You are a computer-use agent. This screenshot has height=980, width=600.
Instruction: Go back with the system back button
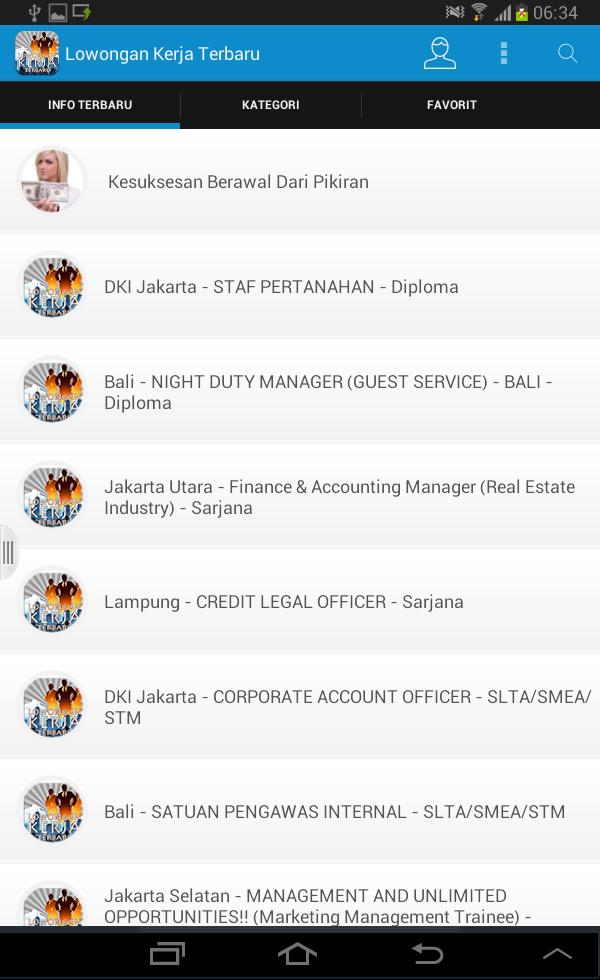coord(427,954)
